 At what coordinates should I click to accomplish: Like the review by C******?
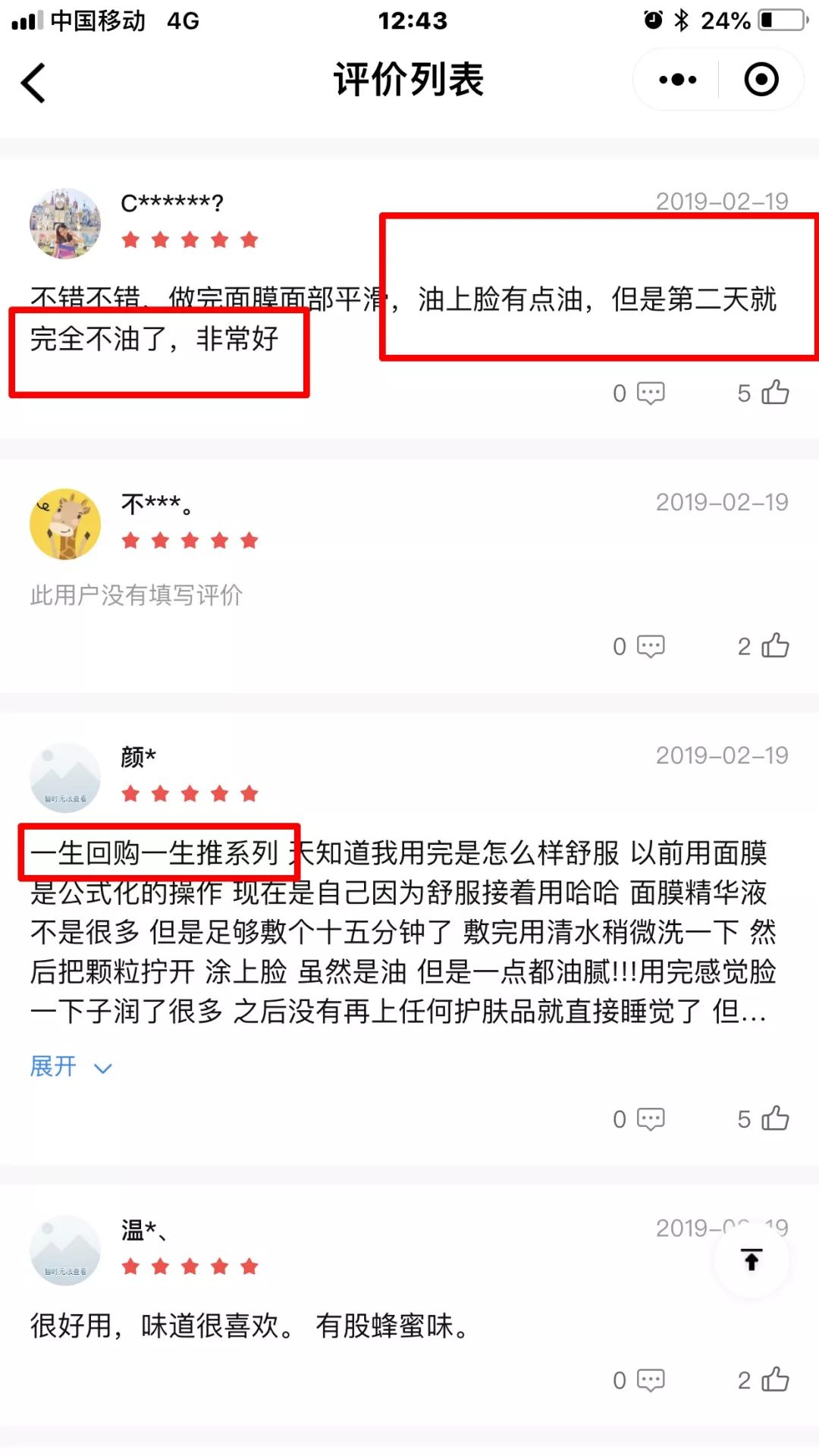764,393
